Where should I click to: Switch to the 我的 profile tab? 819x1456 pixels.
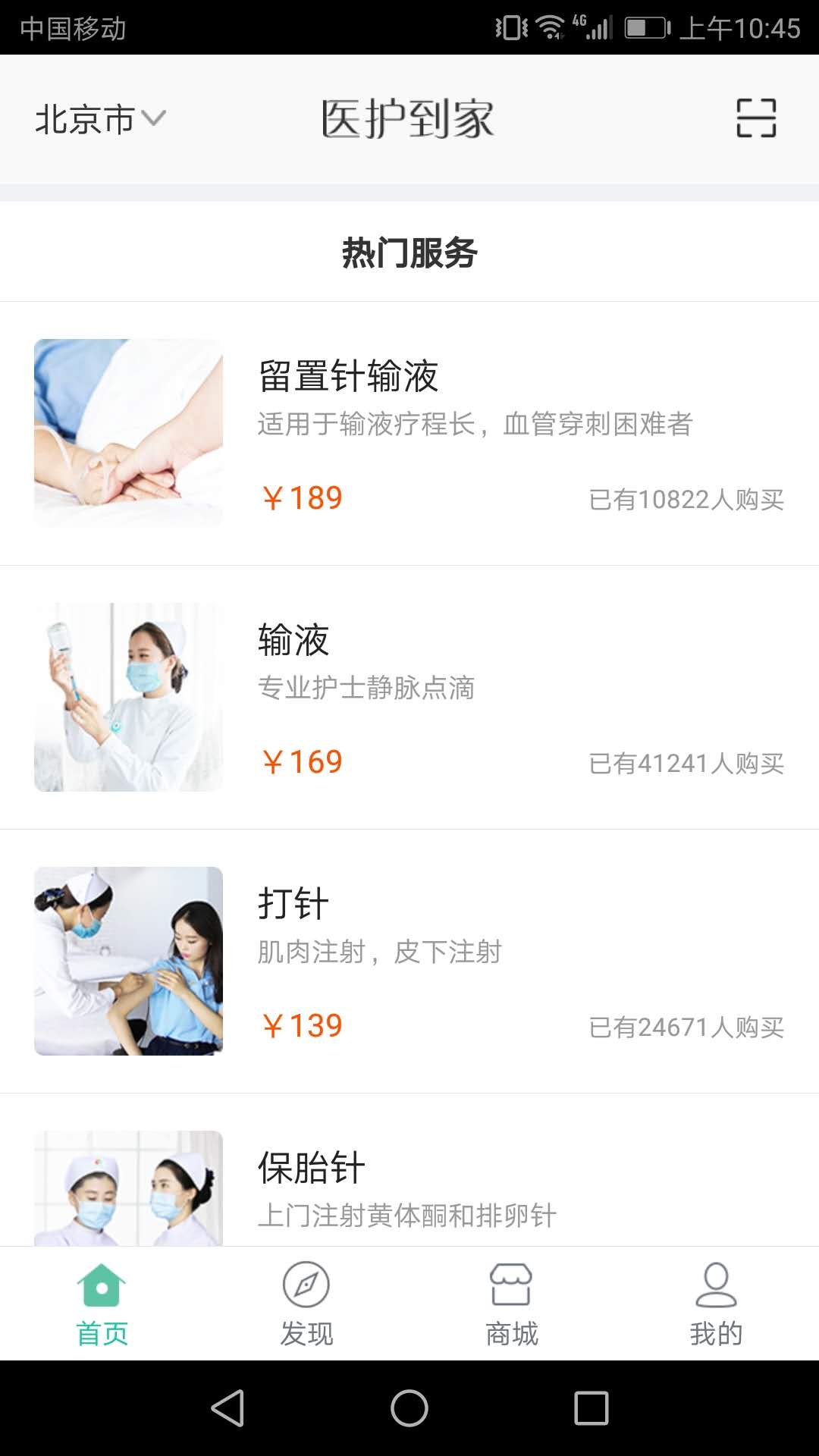click(x=716, y=1304)
